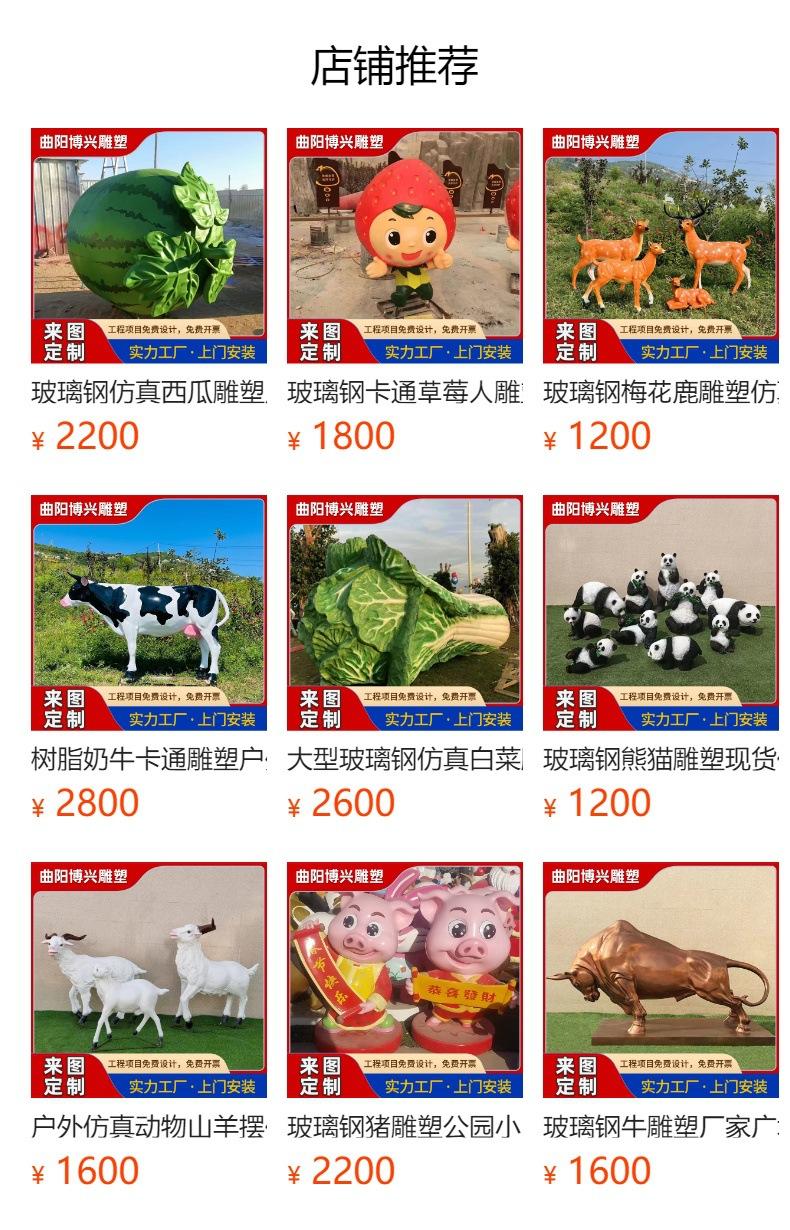The image size is (790, 1230).
Task: View the large cabbage sculpture product
Action: point(405,613)
